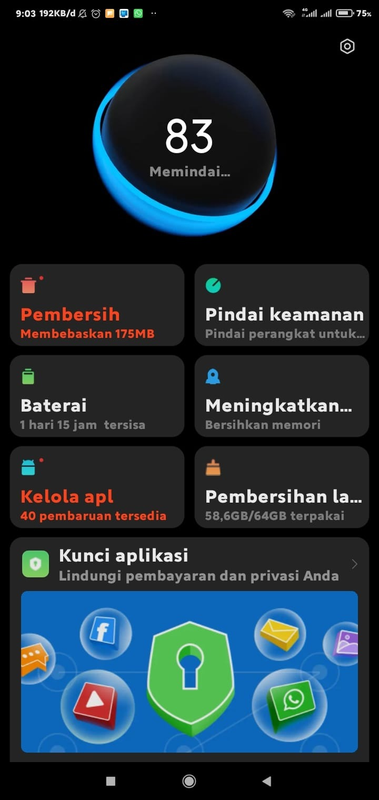This screenshot has width=379, height=800.
Task: Open the Baterai card
Action: point(97,396)
